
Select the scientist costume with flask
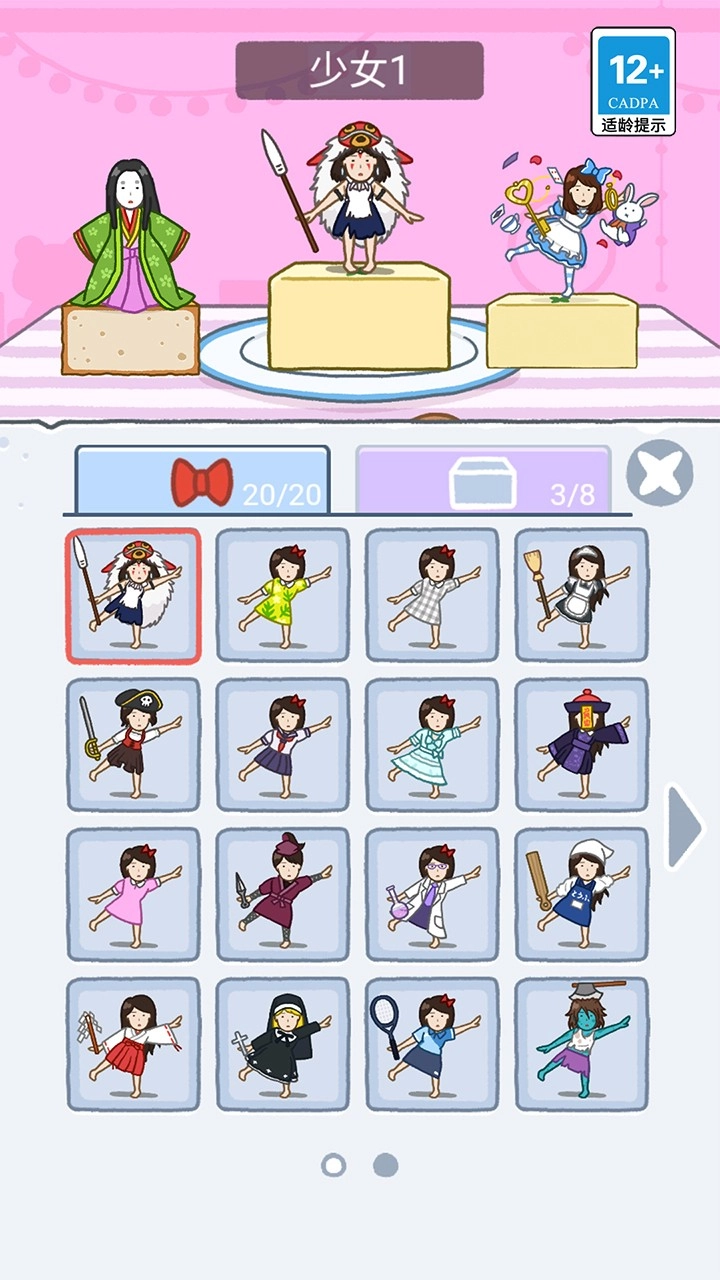pyautogui.click(x=432, y=895)
